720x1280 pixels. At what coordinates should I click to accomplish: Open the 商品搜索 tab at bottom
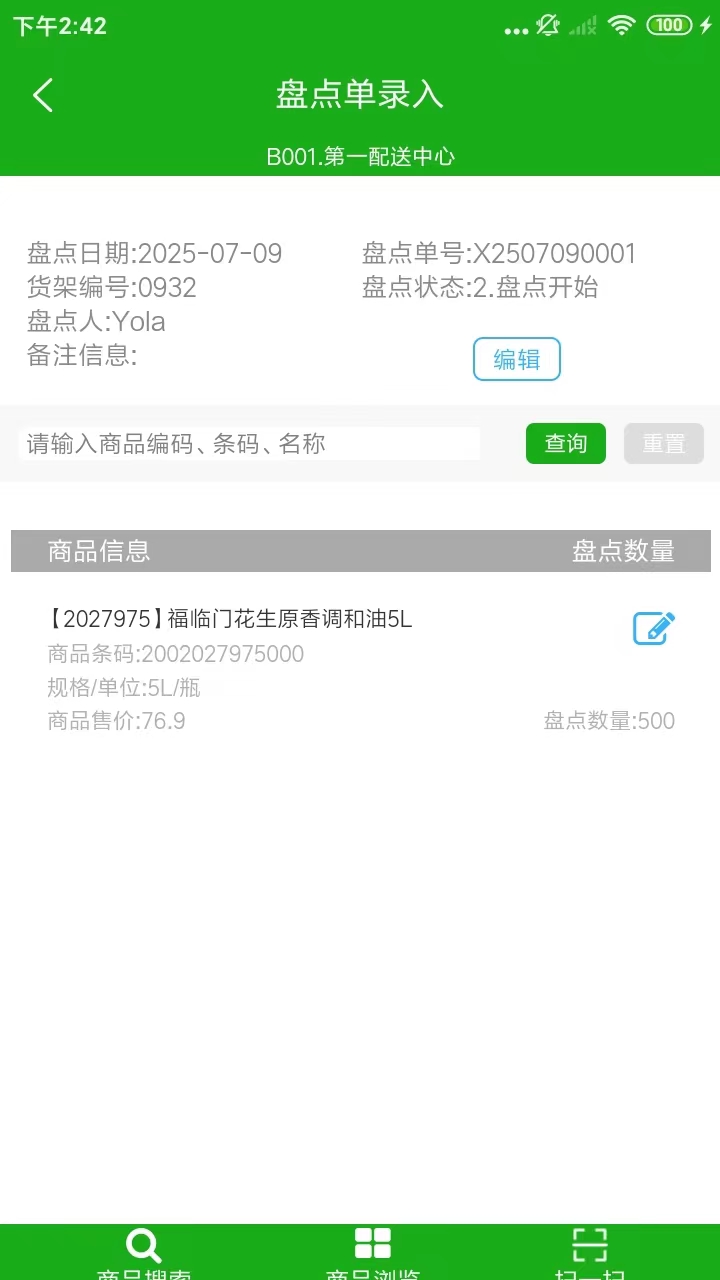tap(143, 1252)
